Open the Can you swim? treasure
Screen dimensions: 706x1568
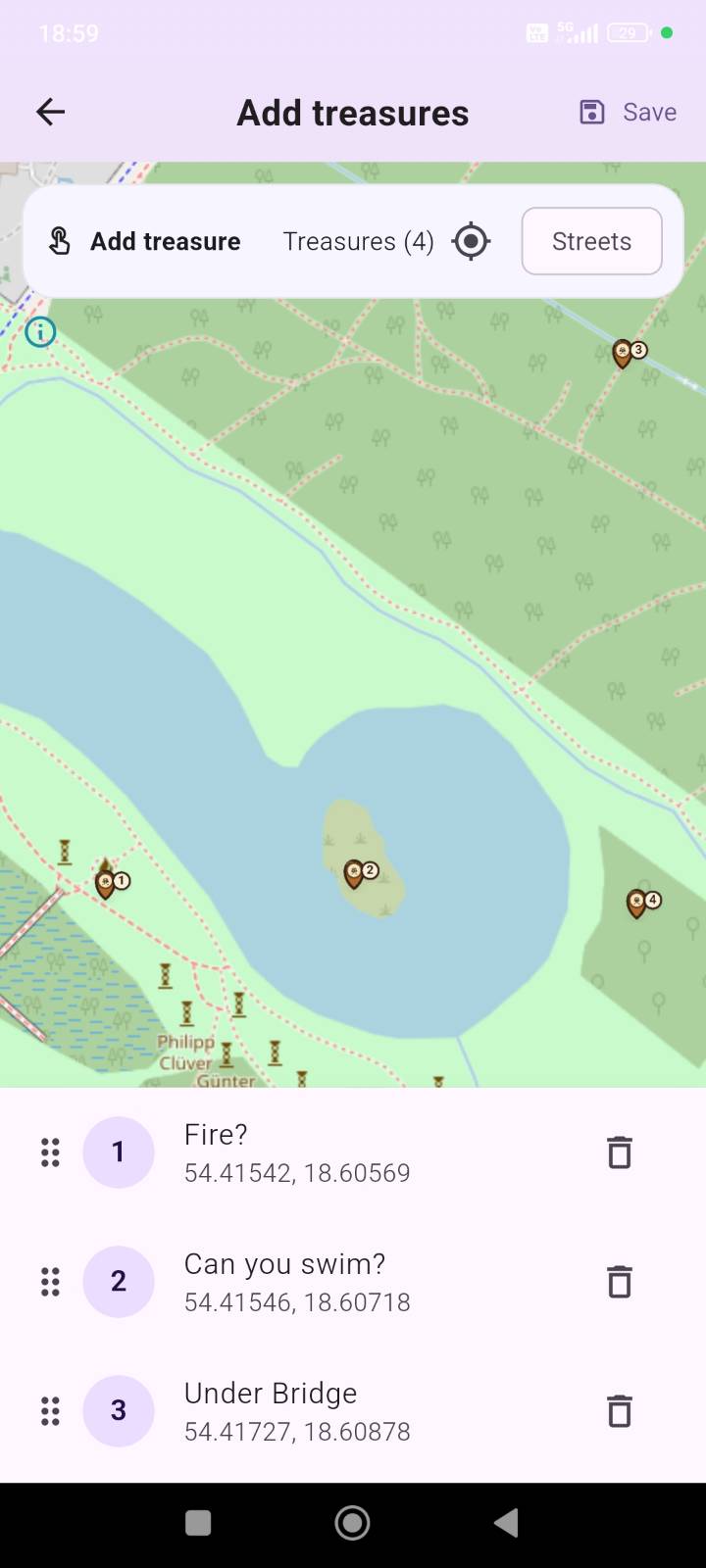pos(296,1282)
